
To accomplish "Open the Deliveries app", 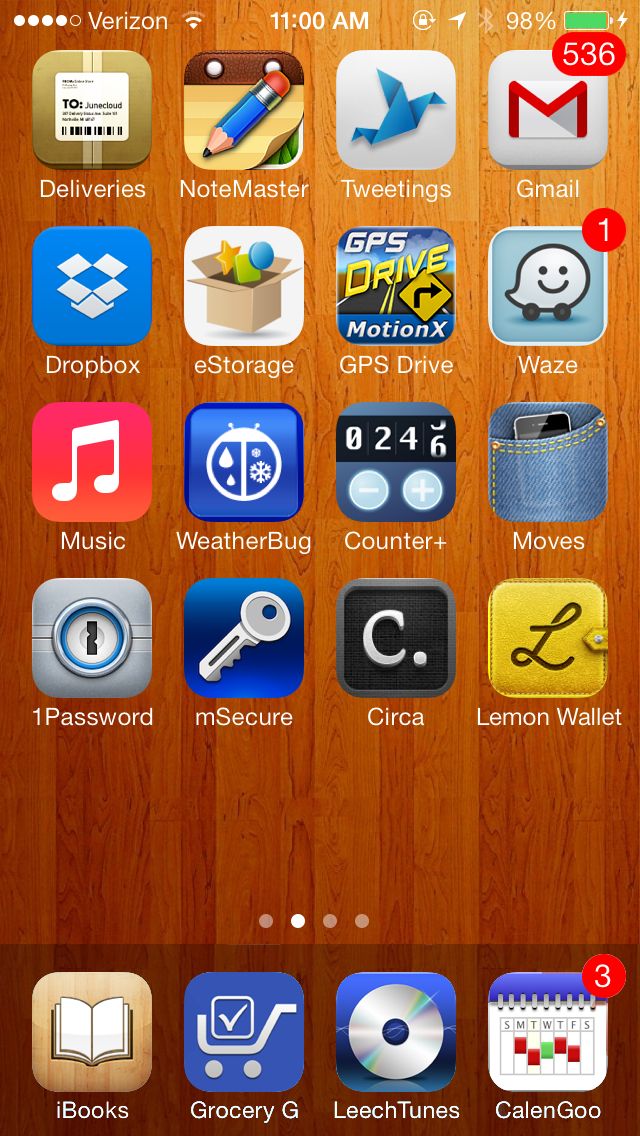I will tap(92, 109).
